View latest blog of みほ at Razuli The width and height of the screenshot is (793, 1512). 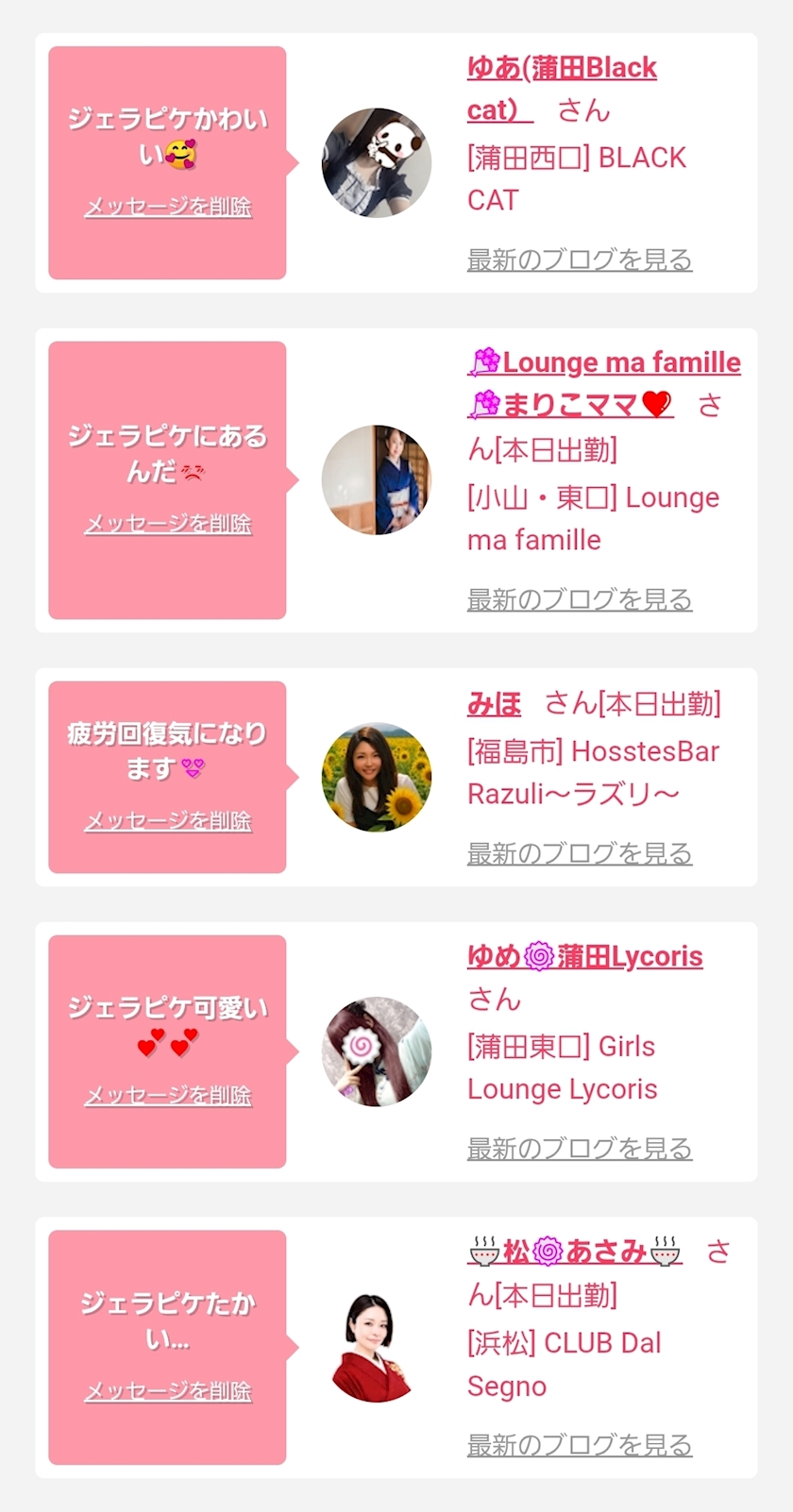(x=580, y=853)
